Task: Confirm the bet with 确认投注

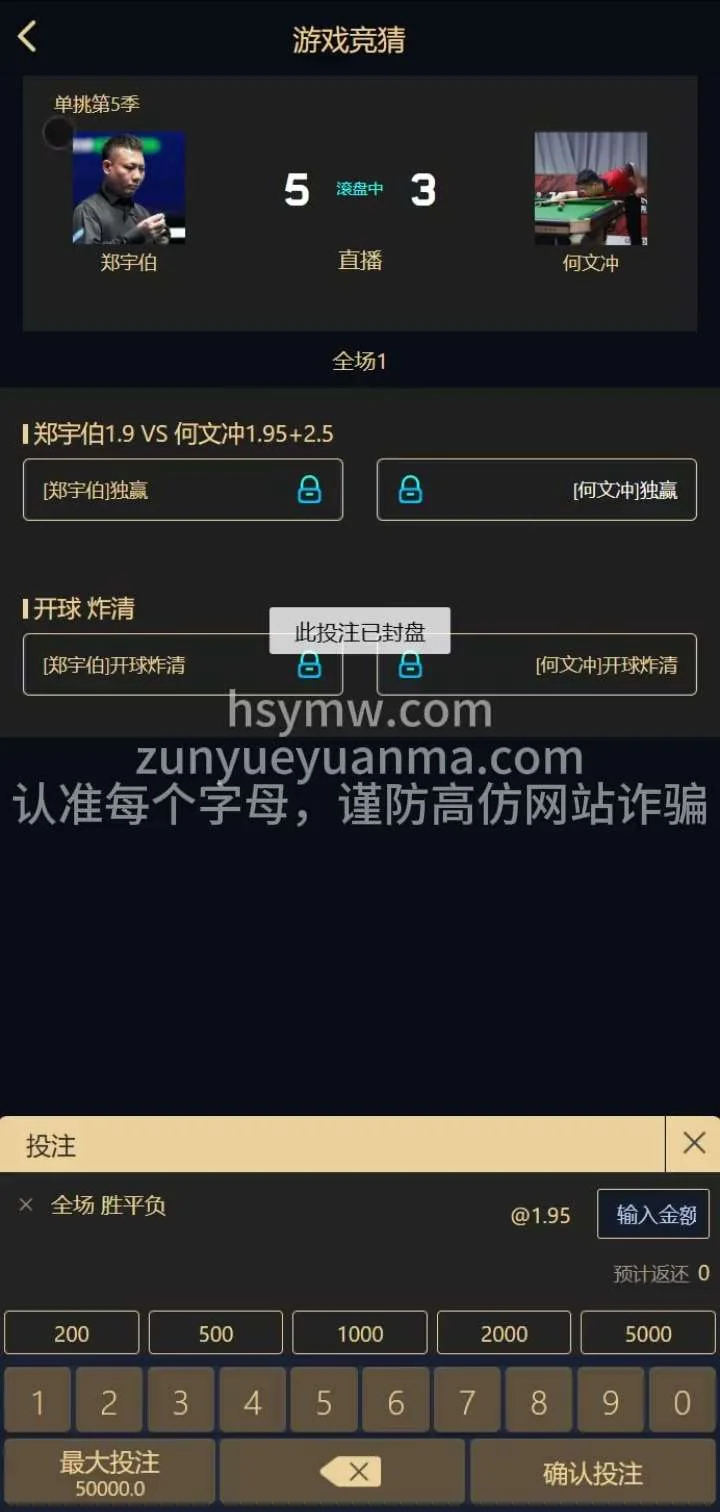Action: [593, 1472]
